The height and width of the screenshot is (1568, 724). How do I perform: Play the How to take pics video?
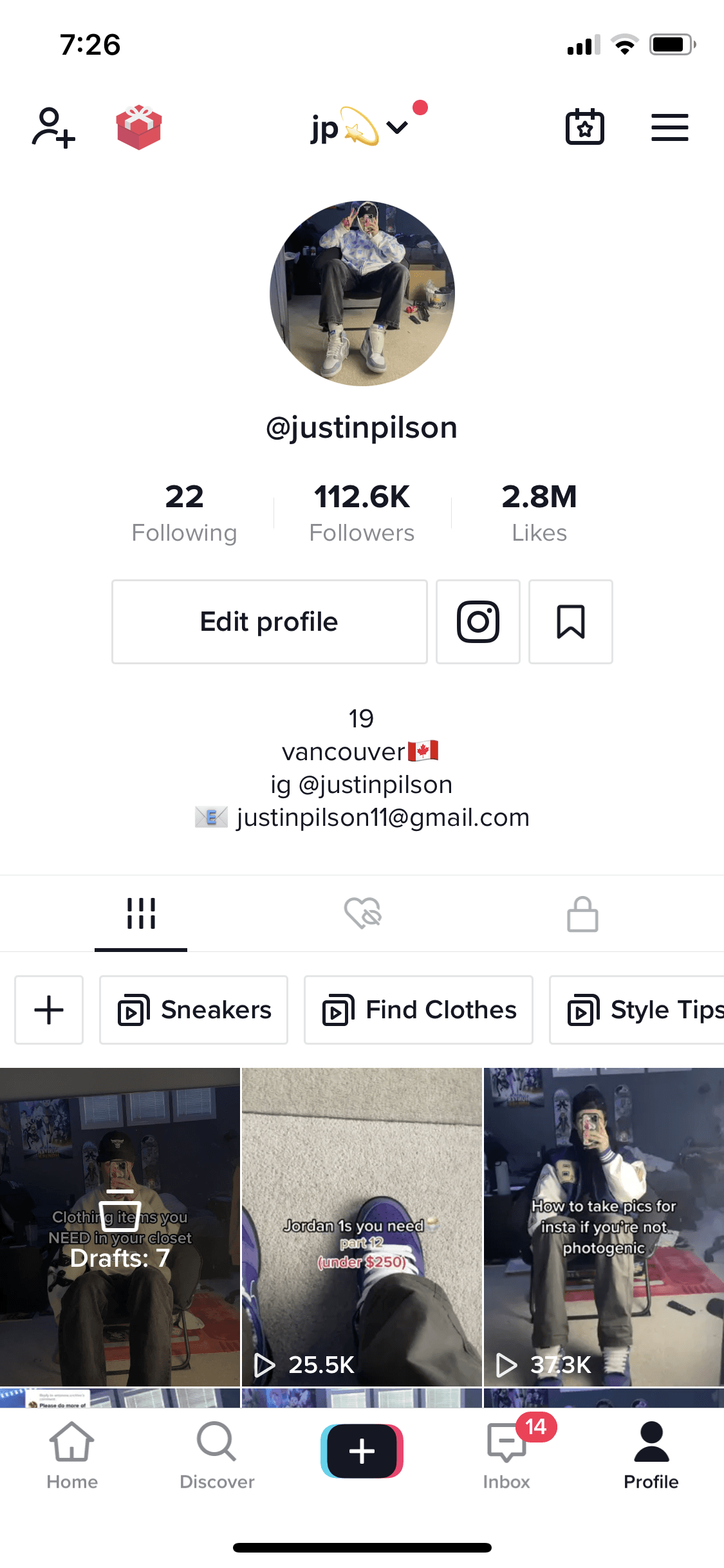click(x=604, y=1226)
